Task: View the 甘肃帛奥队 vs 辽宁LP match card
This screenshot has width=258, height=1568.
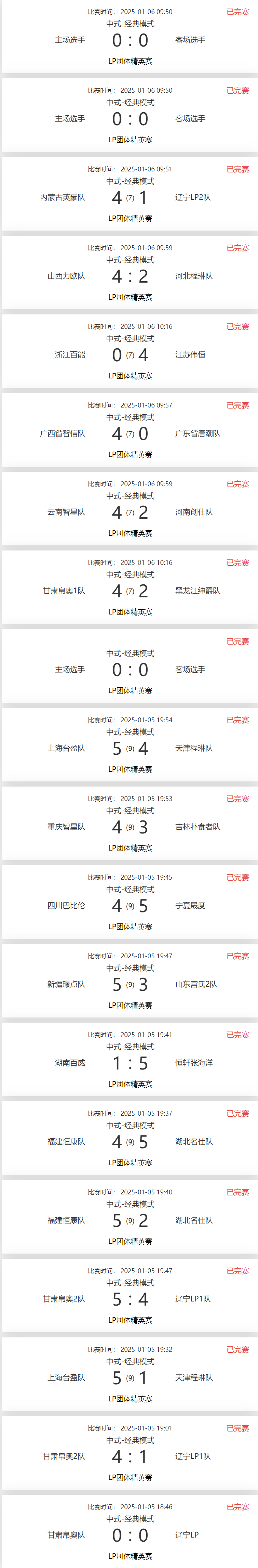Action: click(130, 1534)
